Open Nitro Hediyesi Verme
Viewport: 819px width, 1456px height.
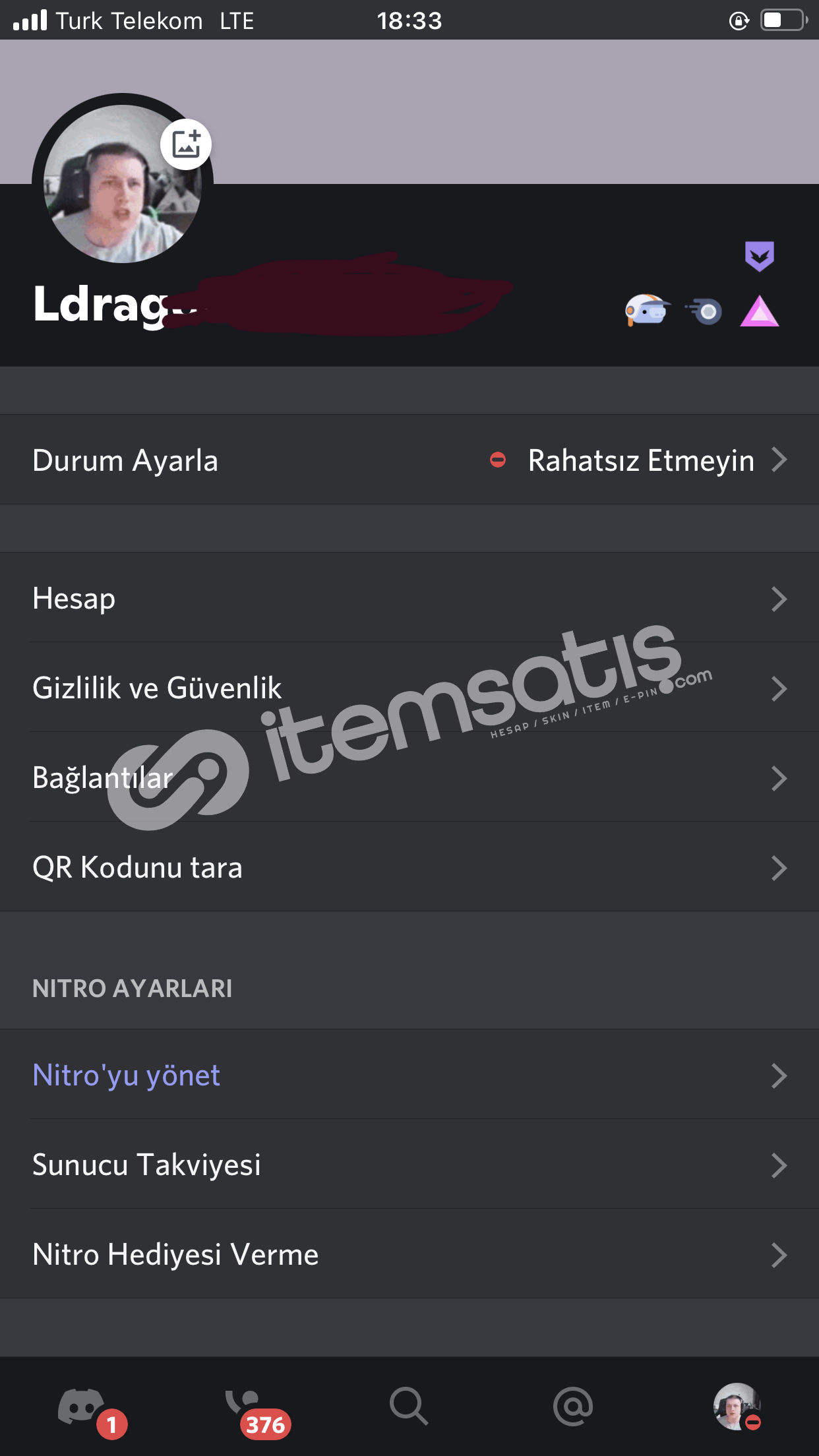pos(409,1254)
